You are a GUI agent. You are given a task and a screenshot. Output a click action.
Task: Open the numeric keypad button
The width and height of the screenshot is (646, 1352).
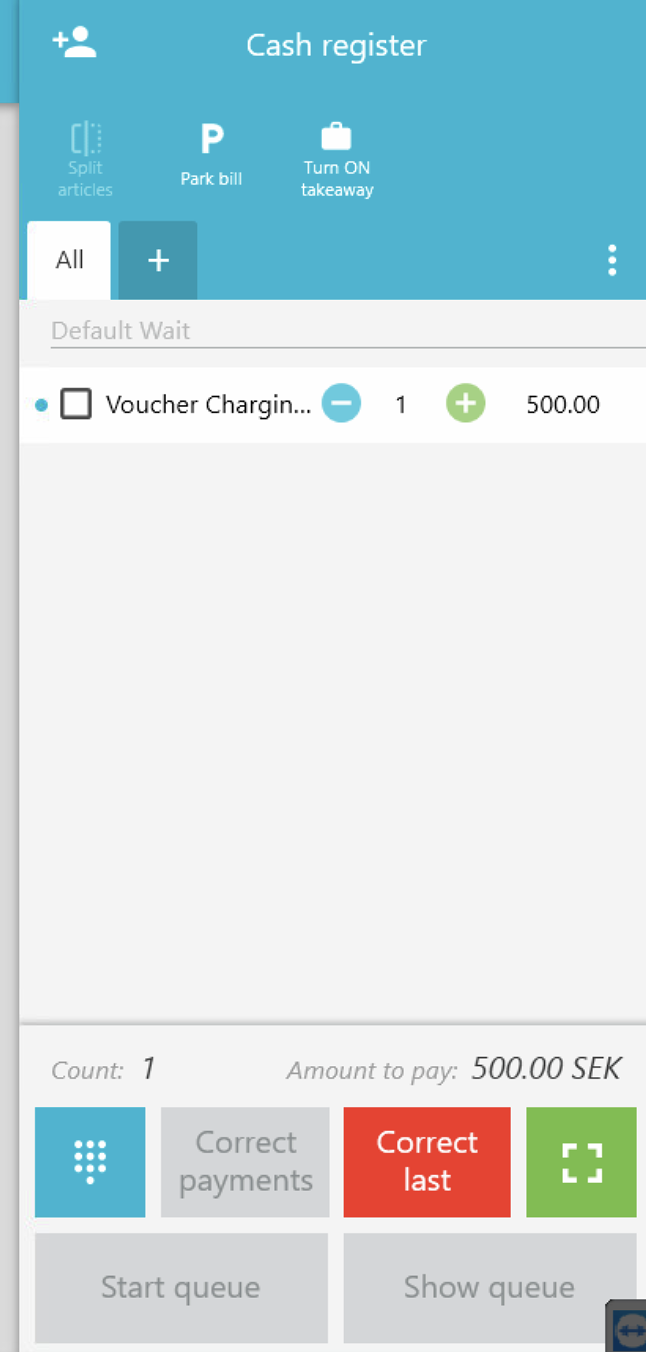(90, 1162)
